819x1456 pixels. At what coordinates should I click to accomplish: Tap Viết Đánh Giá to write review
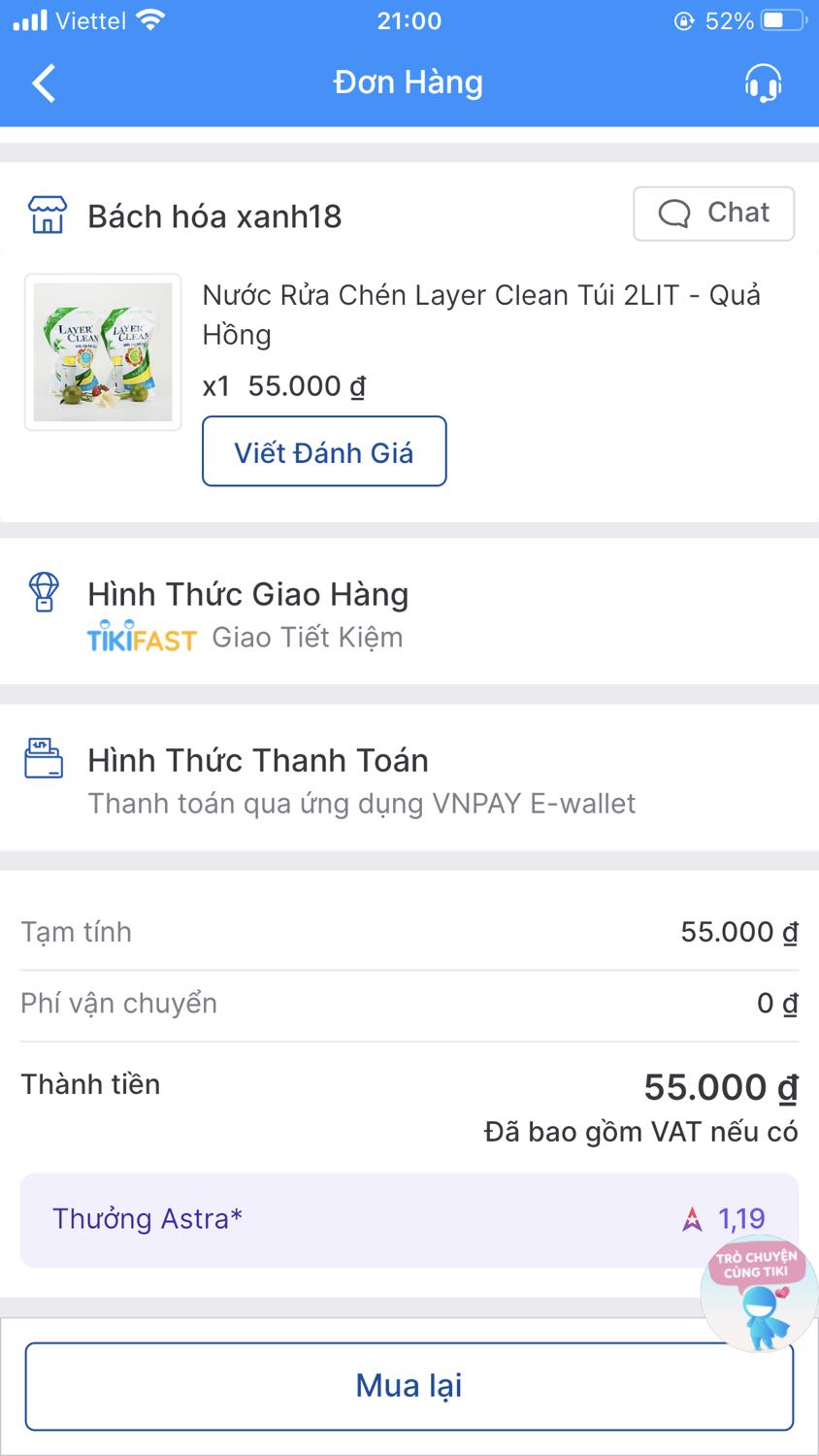(x=323, y=450)
